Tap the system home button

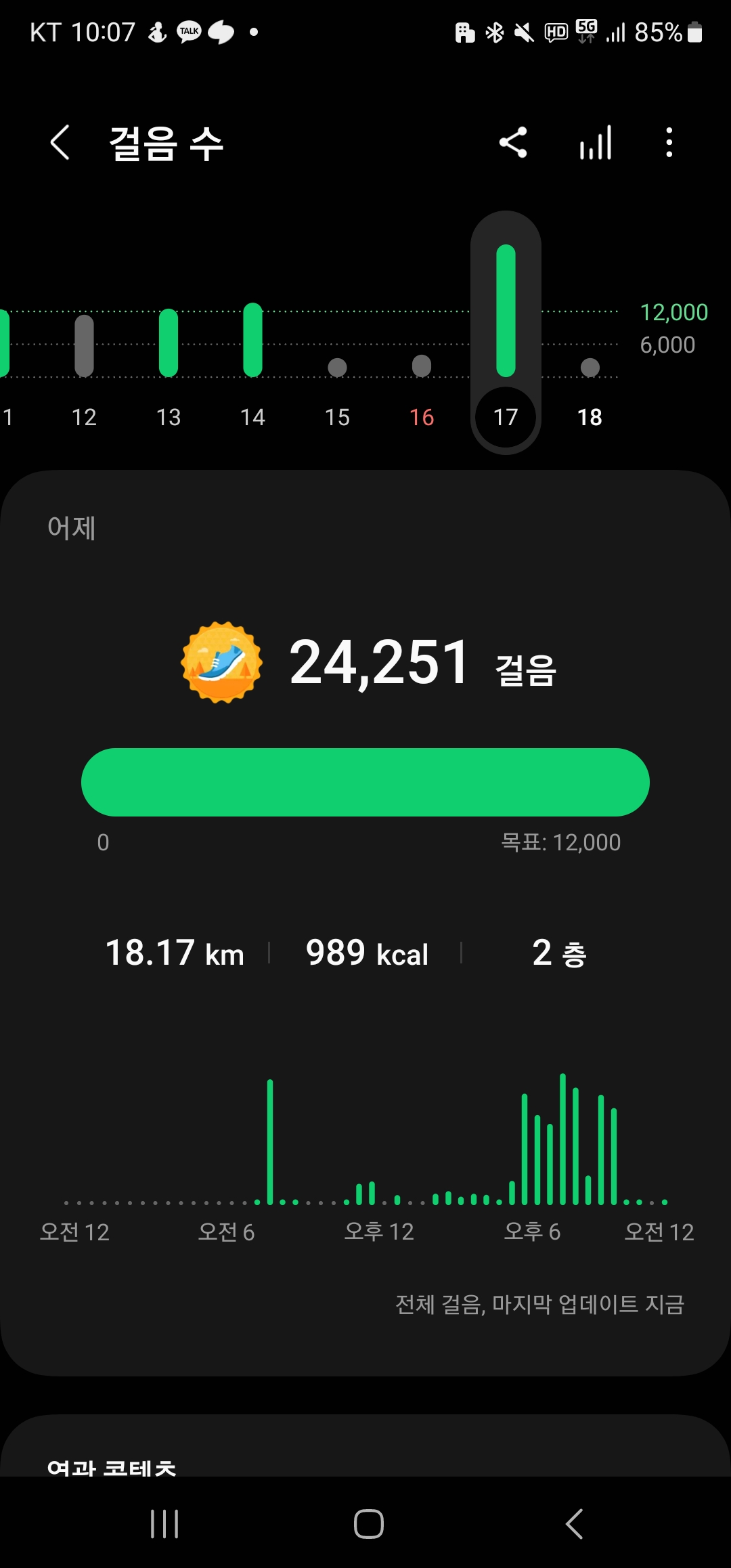[x=368, y=1524]
